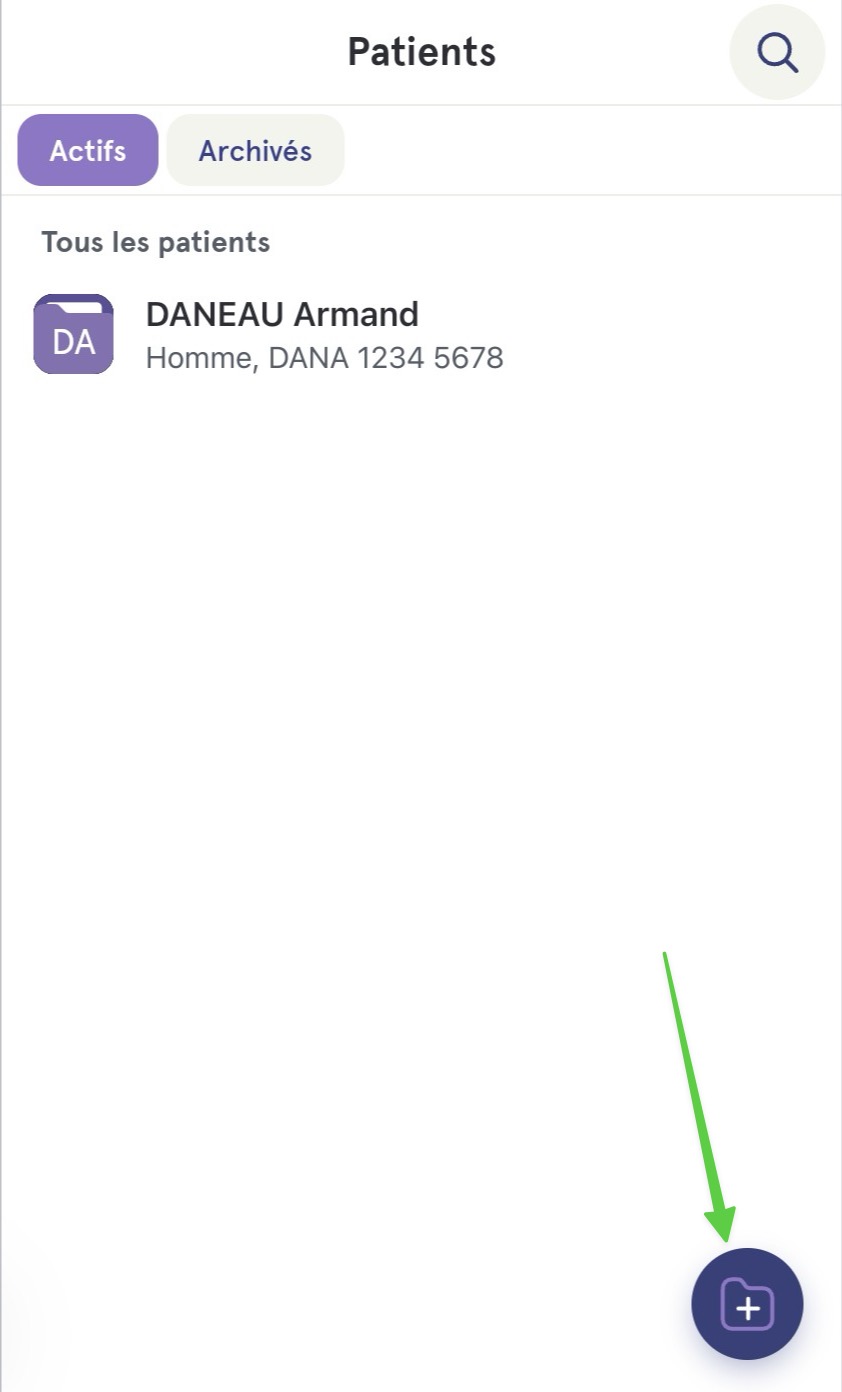The image size is (842, 1392).
Task: Open DANEAU Armand's patient record
Action: pos(421,335)
